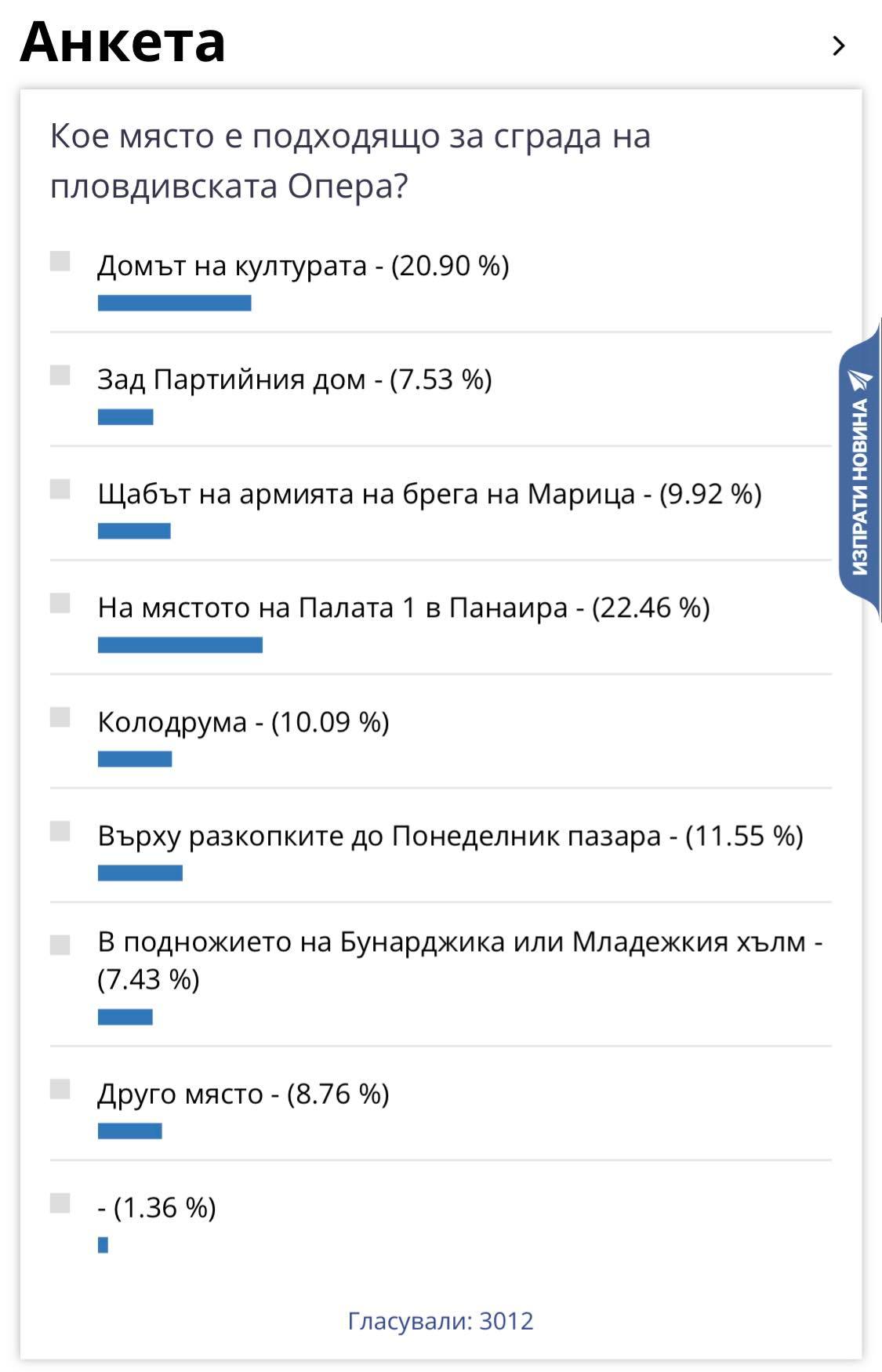Vote for Друго място

(60, 1089)
